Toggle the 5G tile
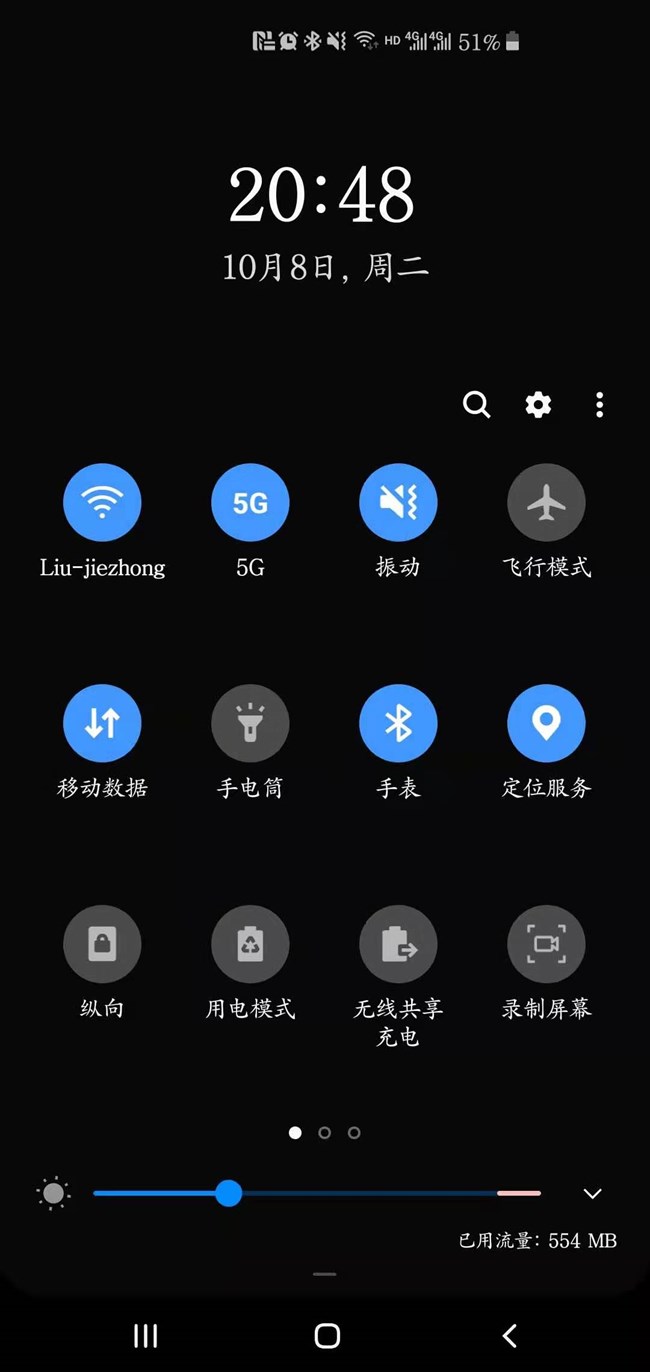The height and width of the screenshot is (1372, 650). [250, 502]
